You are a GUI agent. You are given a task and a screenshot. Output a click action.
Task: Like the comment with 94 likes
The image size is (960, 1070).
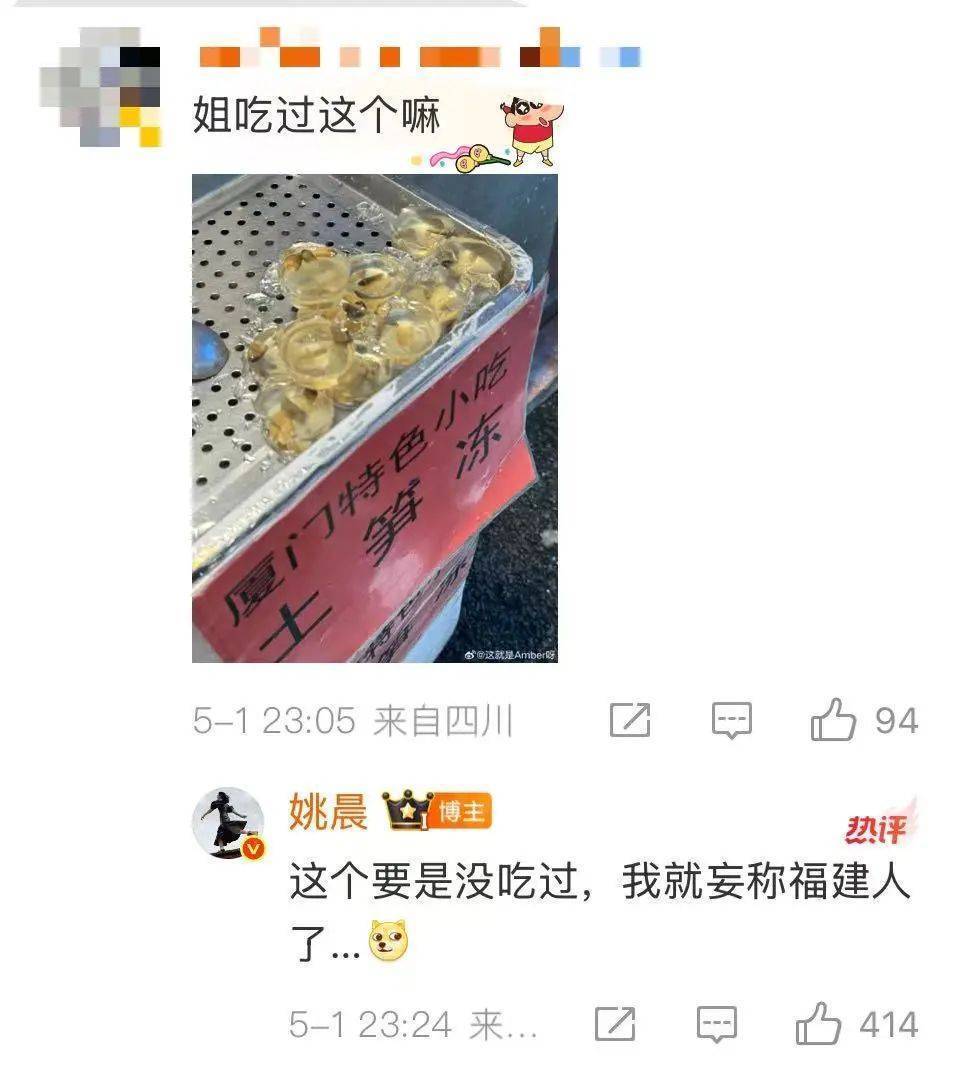(x=834, y=720)
